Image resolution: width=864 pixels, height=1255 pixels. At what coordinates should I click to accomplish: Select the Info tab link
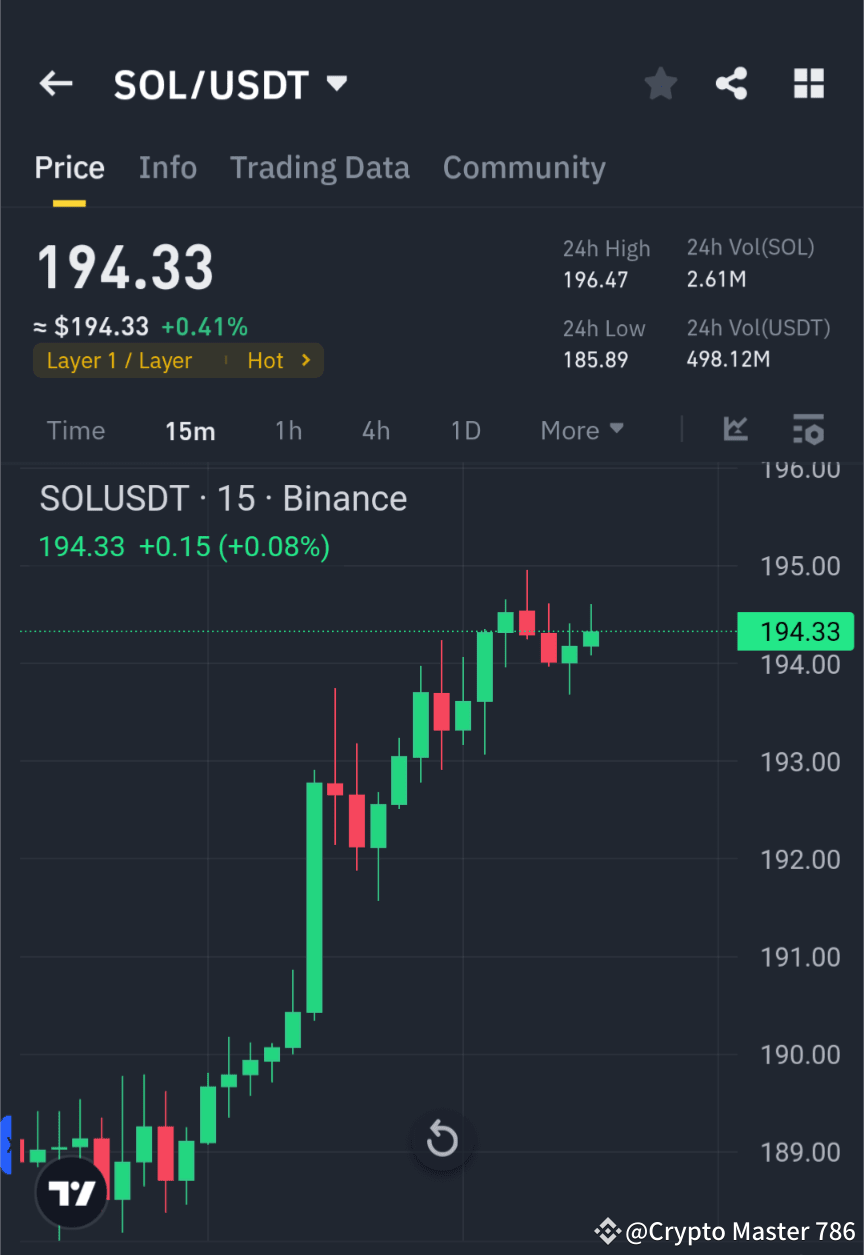pyautogui.click(x=167, y=167)
